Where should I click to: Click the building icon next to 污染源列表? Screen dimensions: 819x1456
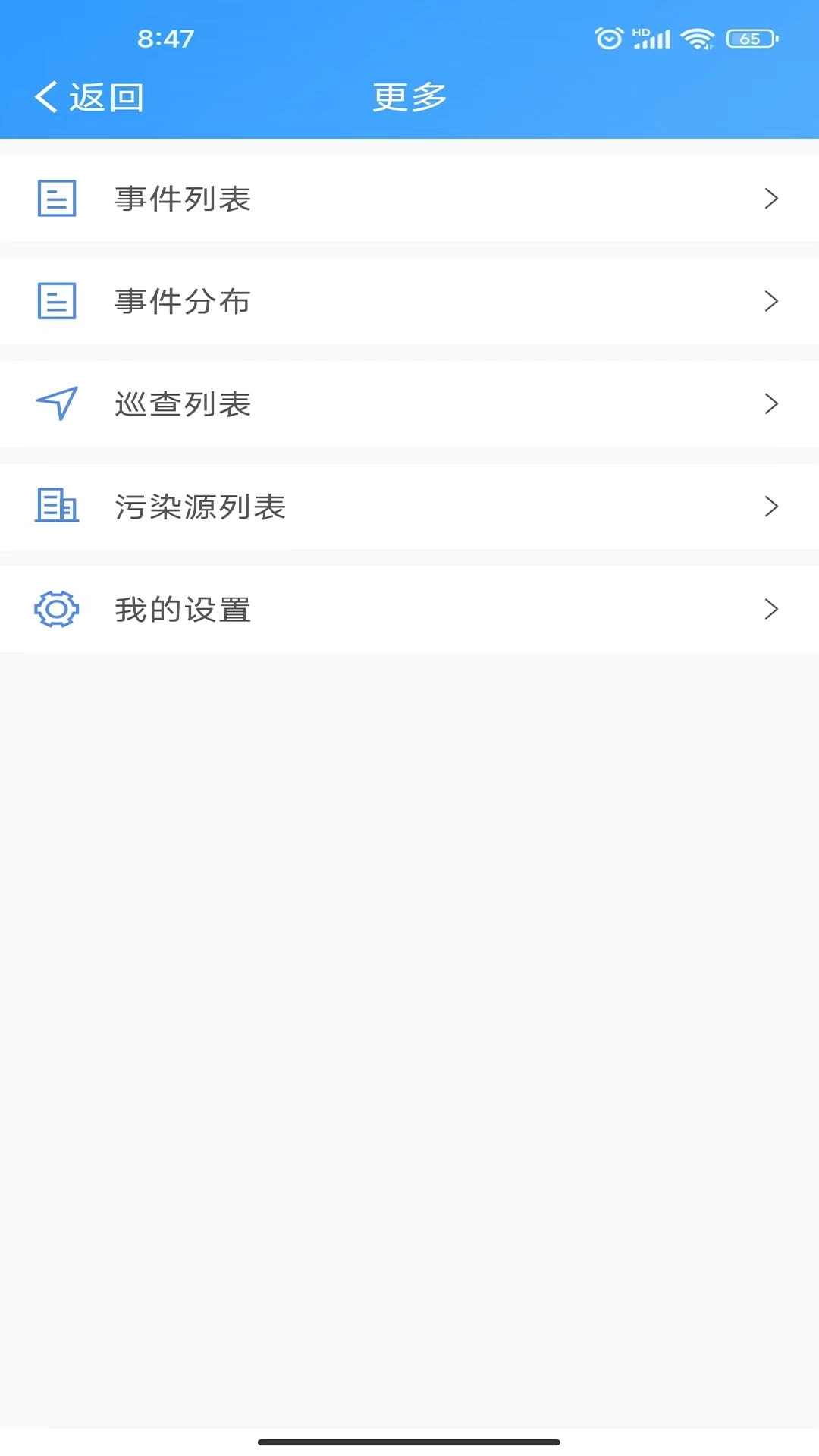pyautogui.click(x=56, y=507)
